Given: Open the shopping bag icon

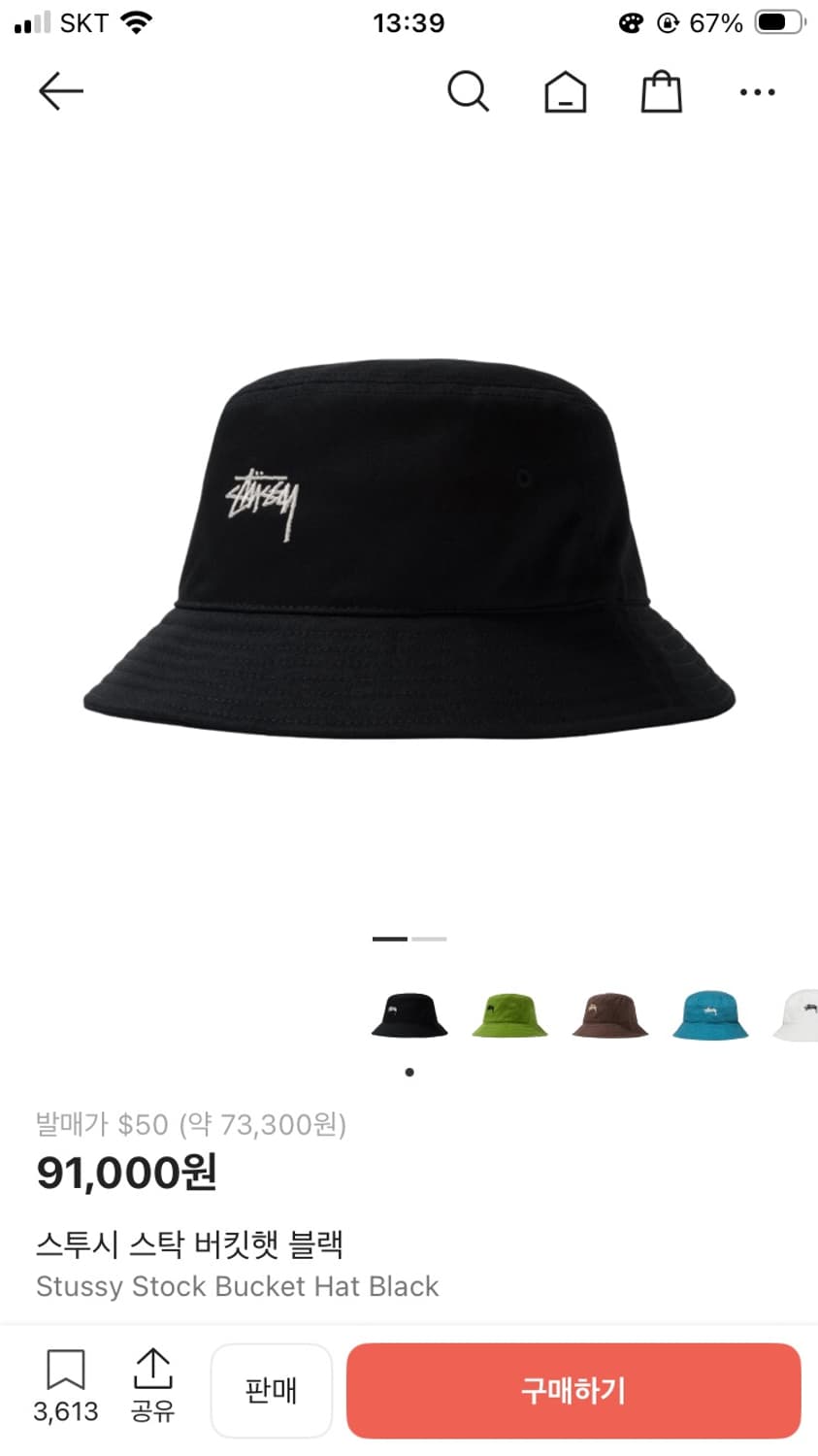Looking at the screenshot, I should pos(661,91).
